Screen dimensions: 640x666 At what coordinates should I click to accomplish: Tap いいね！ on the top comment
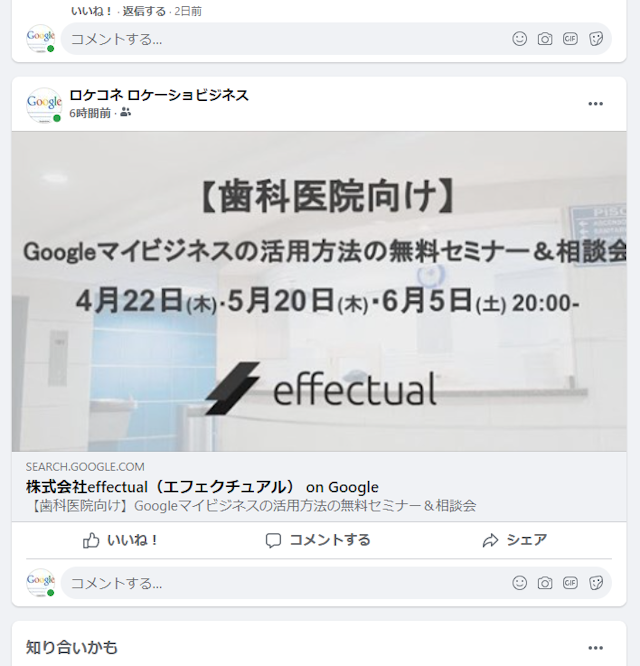(92, 11)
